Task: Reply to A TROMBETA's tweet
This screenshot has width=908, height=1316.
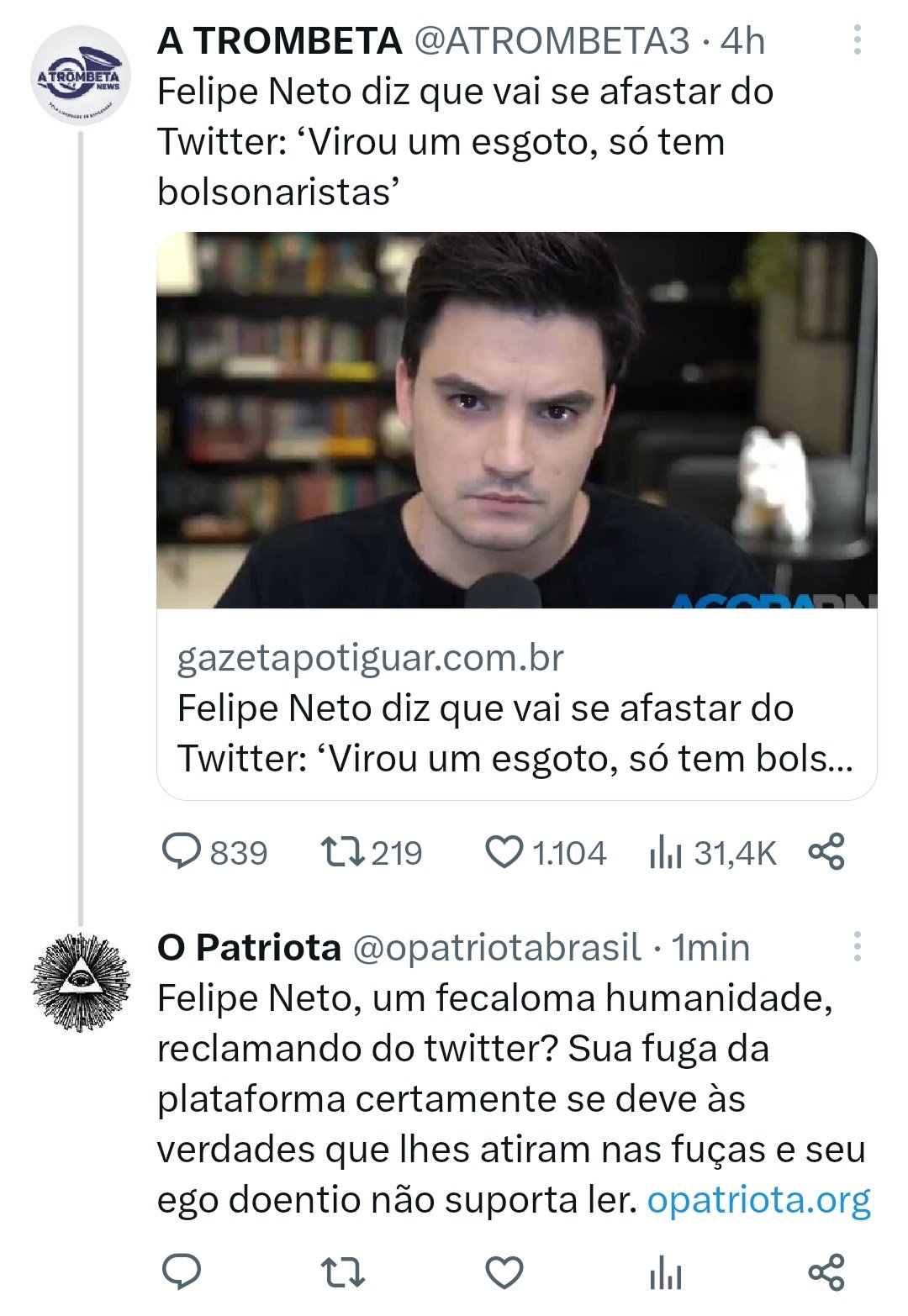Action: tap(182, 852)
